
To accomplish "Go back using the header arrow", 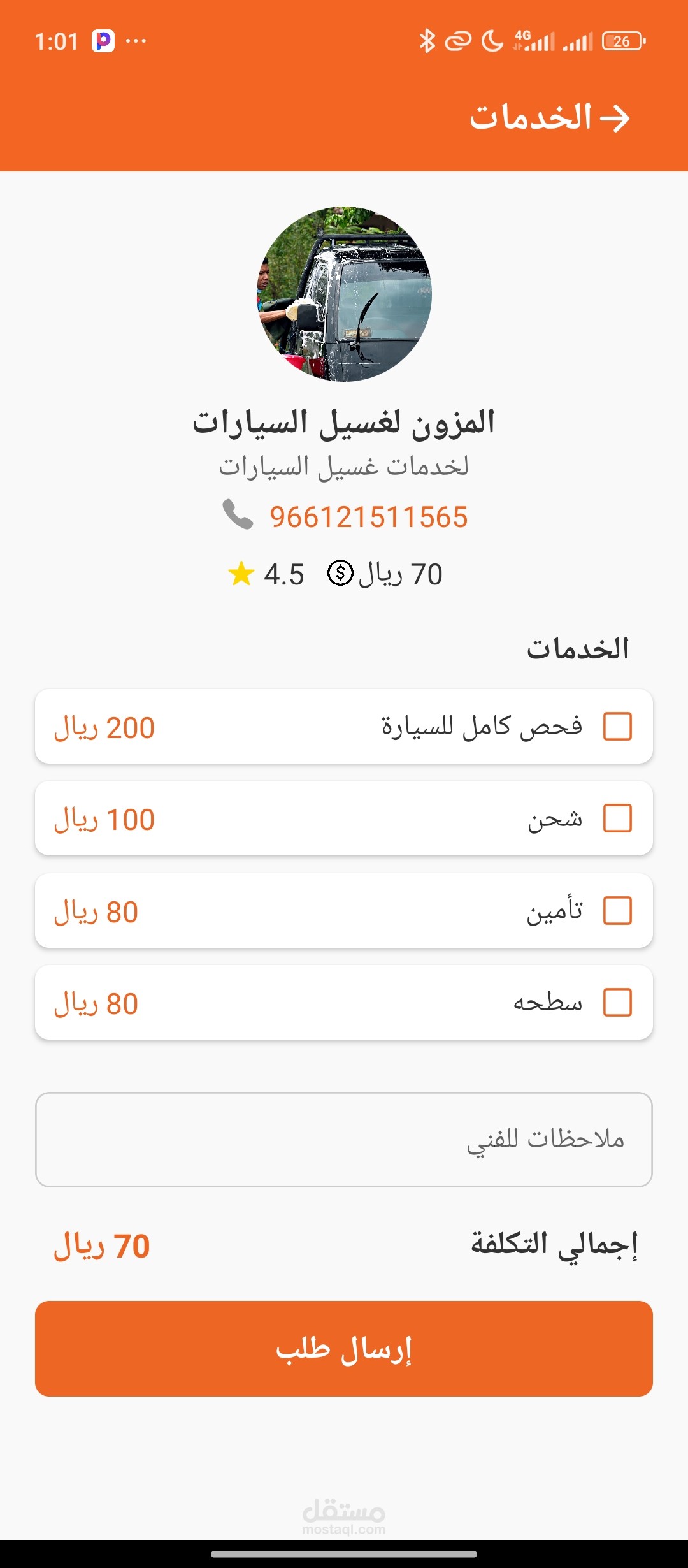I will (x=615, y=119).
